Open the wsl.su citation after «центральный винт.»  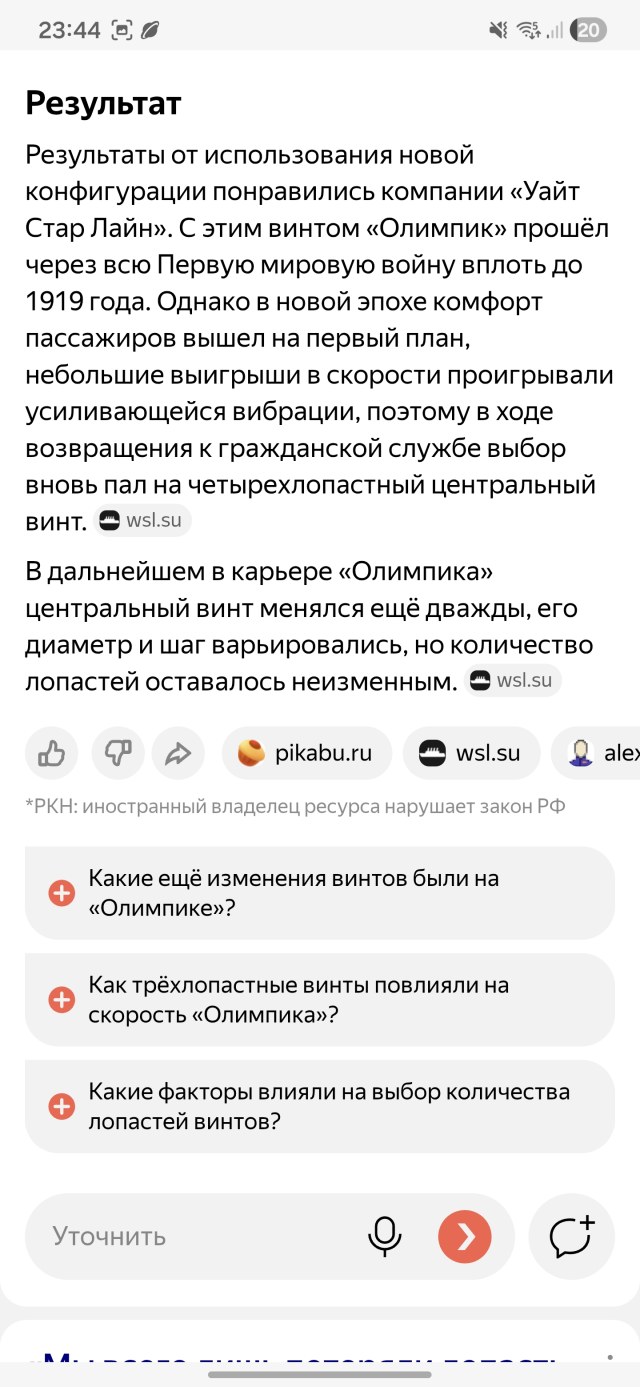pos(143,520)
